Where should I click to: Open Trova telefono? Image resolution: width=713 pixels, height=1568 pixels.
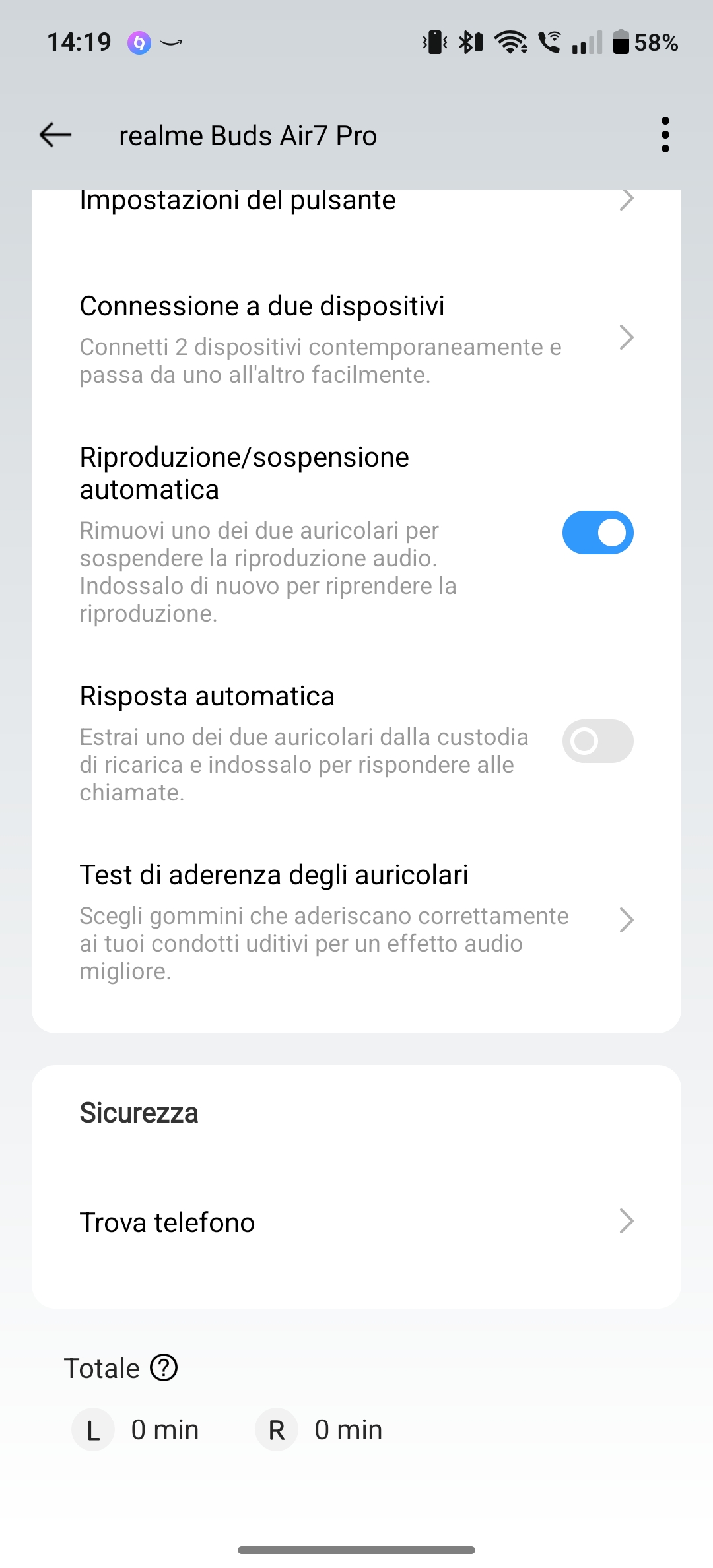[x=356, y=1222]
